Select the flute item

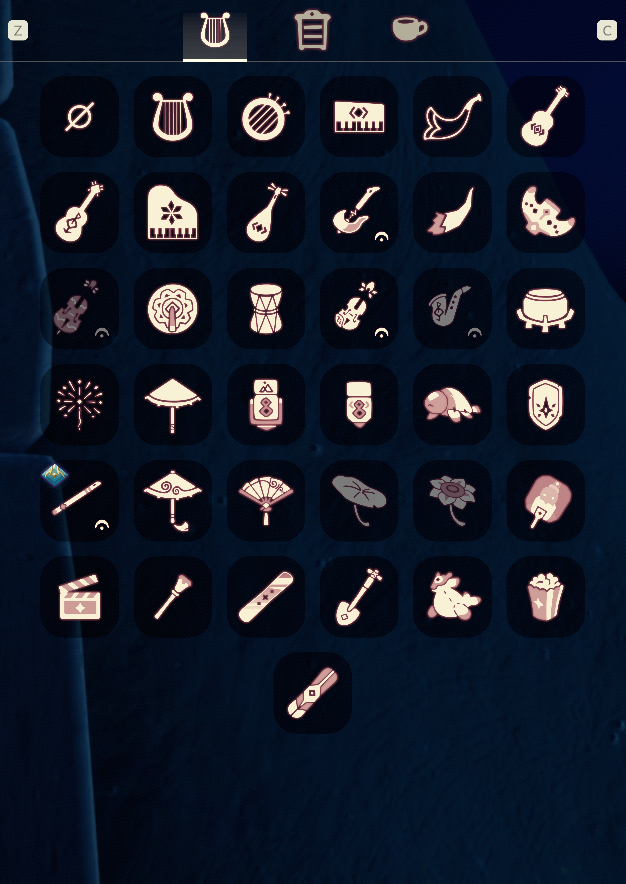[x=79, y=500]
